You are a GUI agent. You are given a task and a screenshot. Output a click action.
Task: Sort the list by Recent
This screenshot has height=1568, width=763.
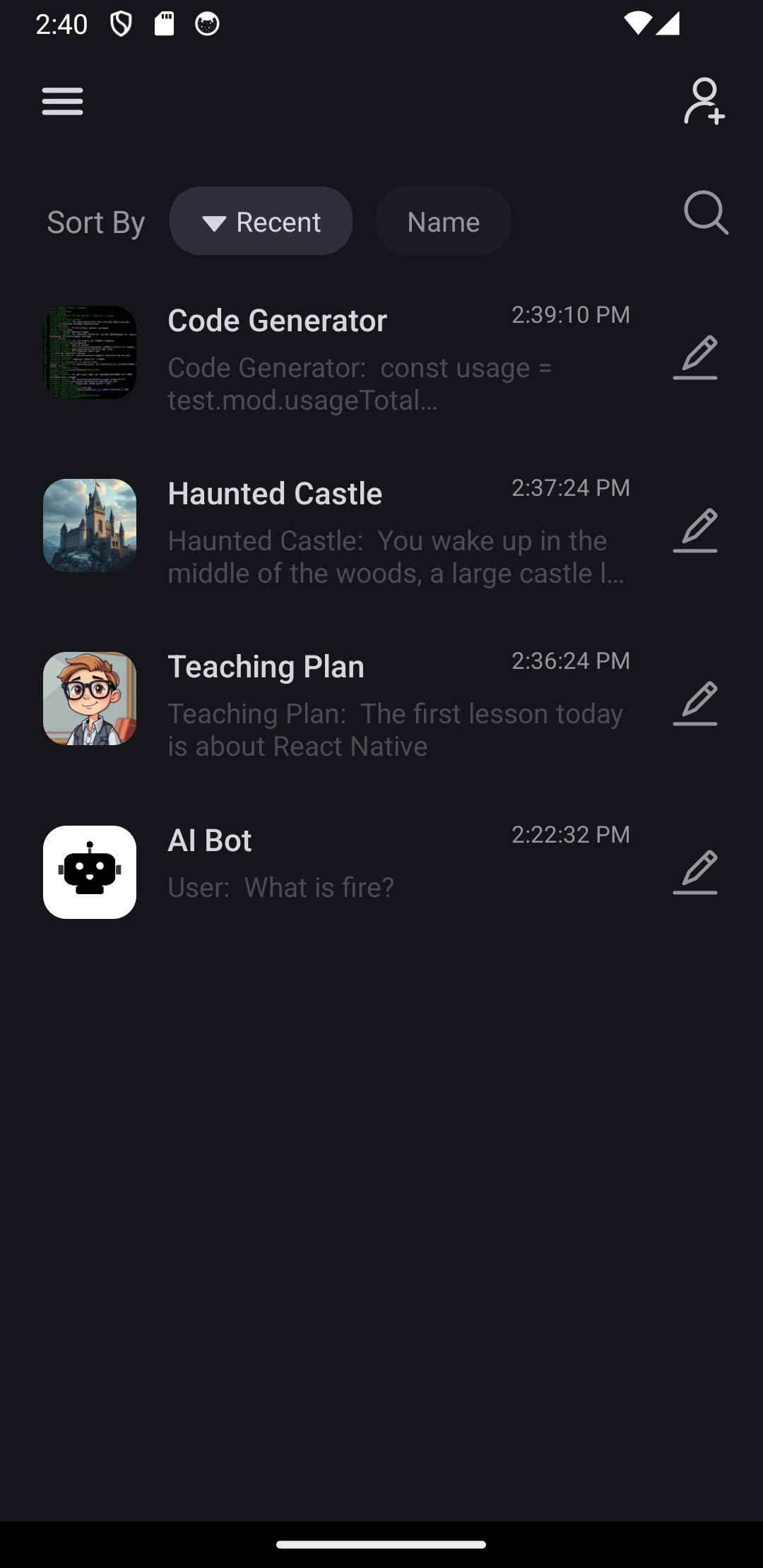[261, 221]
